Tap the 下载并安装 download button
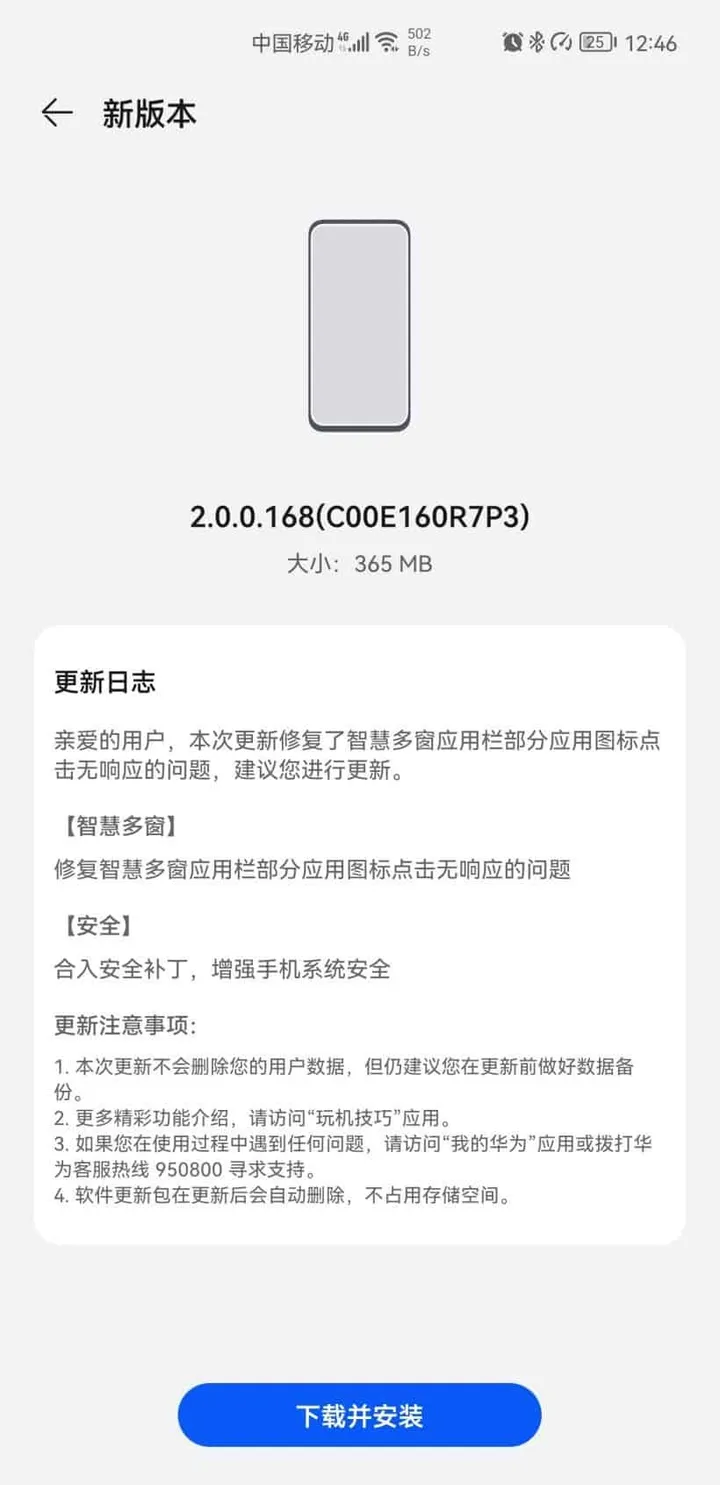The width and height of the screenshot is (720, 1485). click(x=359, y=1414)
